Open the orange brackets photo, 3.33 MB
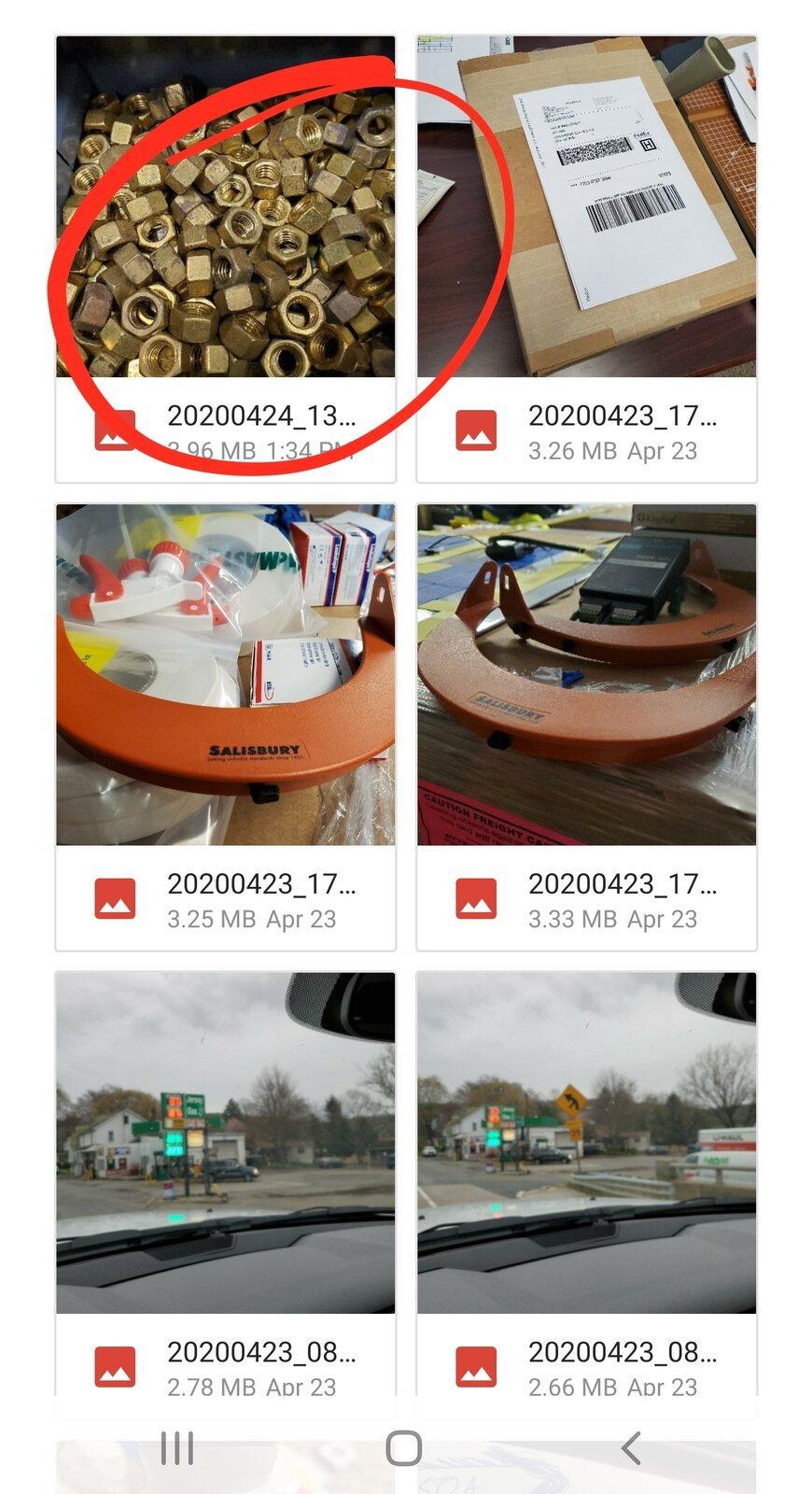812x1494 pixels. click(586, 675)
